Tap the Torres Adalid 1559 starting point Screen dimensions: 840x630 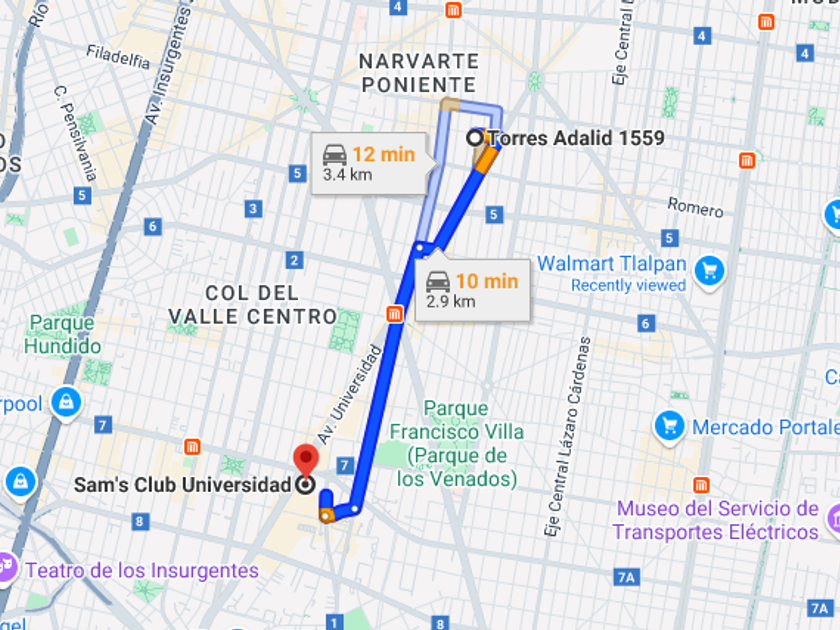point(476,138)
